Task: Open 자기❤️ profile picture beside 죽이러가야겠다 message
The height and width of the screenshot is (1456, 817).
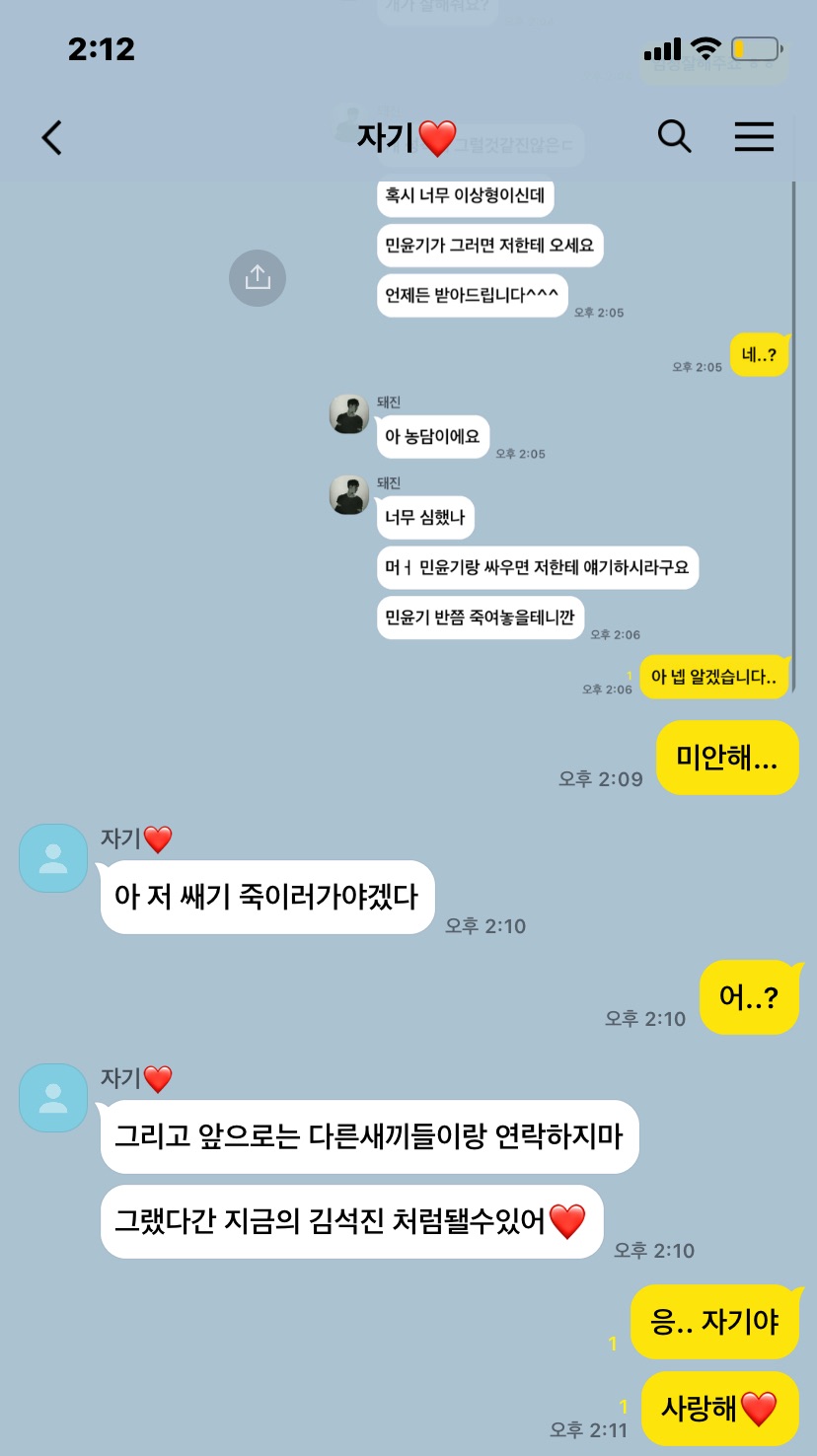Action: [x=53, y=858]
